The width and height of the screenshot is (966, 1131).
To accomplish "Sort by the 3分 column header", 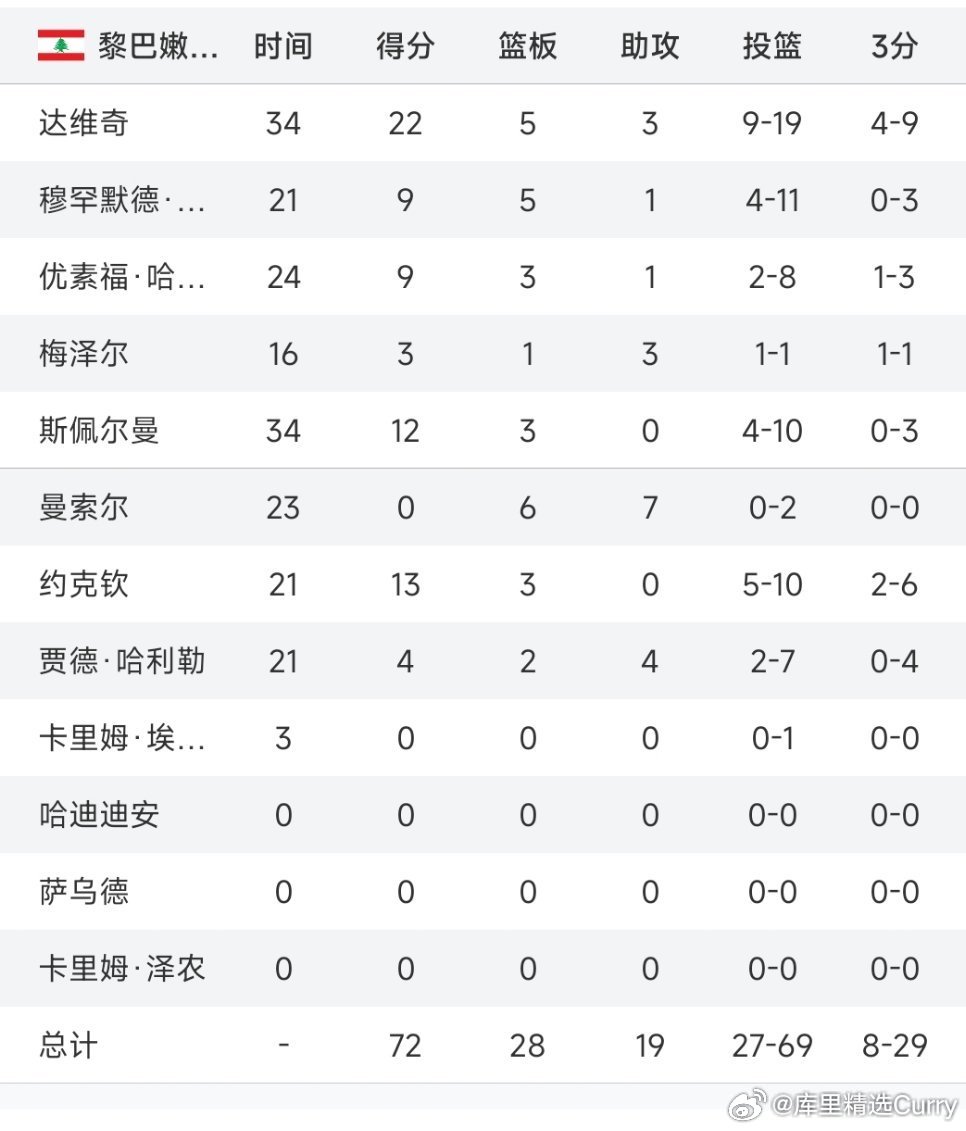I will tap(893, 44).
